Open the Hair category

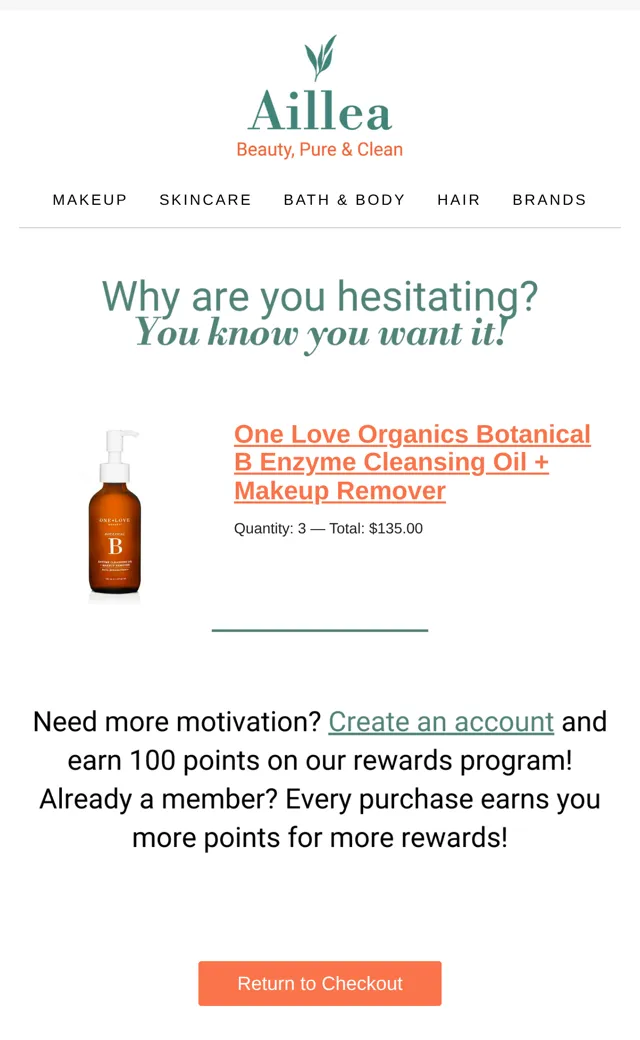point(458,200)
